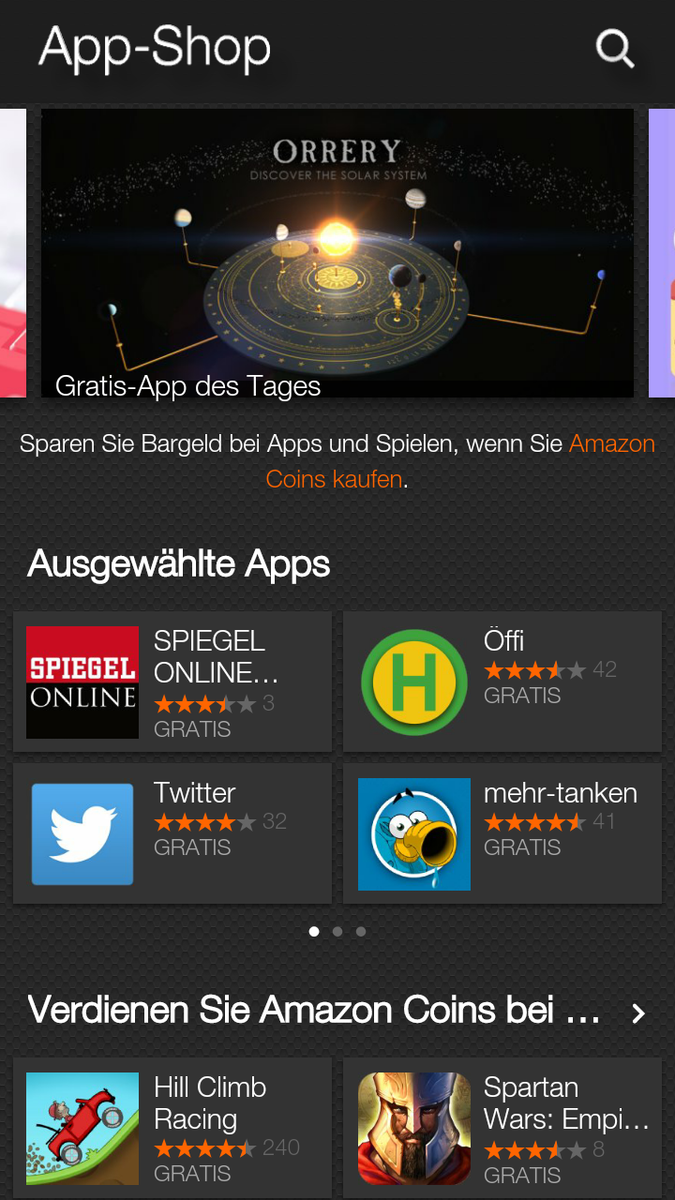Open the search magnifier icon
The image size is (675, 1200).
coord(614,48)
